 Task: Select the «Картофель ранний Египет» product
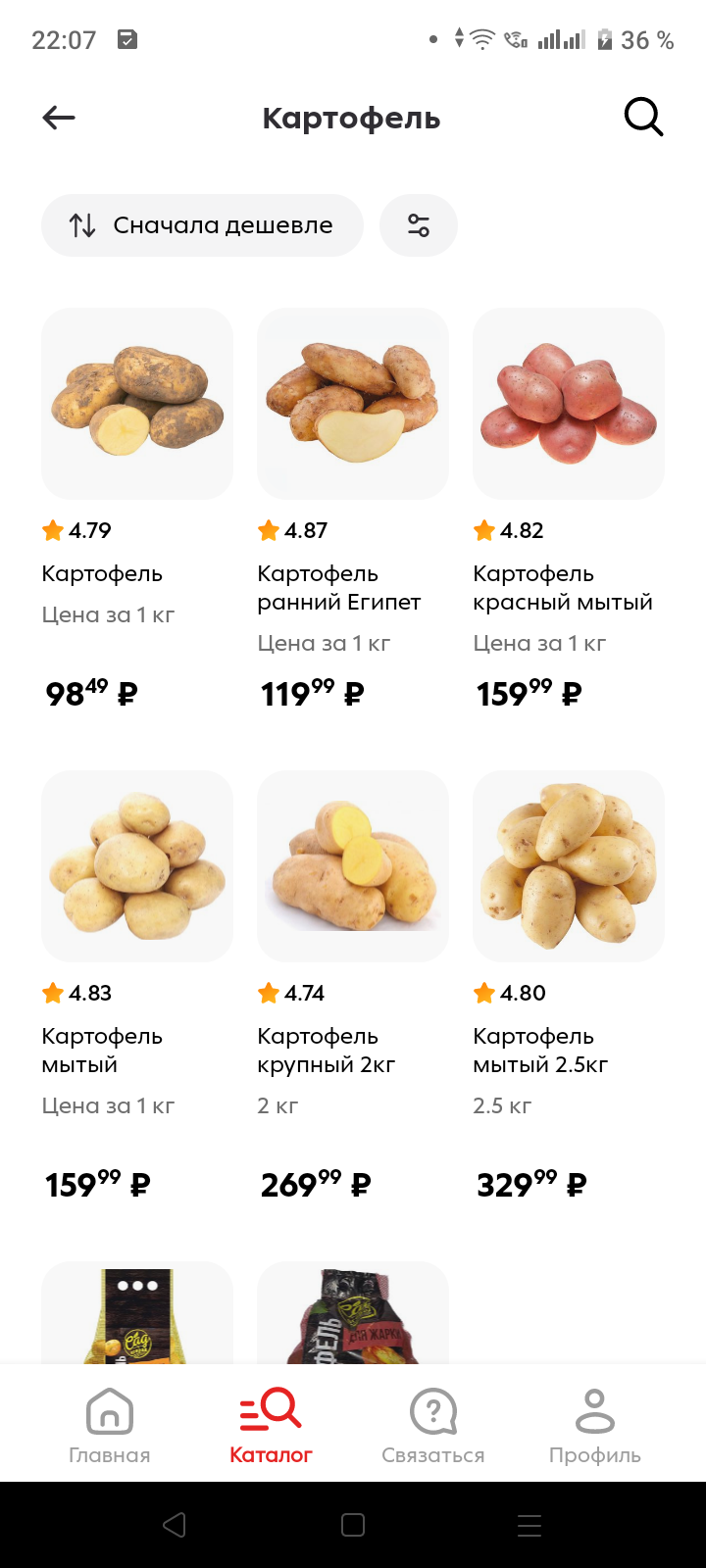tap(353, 404)
